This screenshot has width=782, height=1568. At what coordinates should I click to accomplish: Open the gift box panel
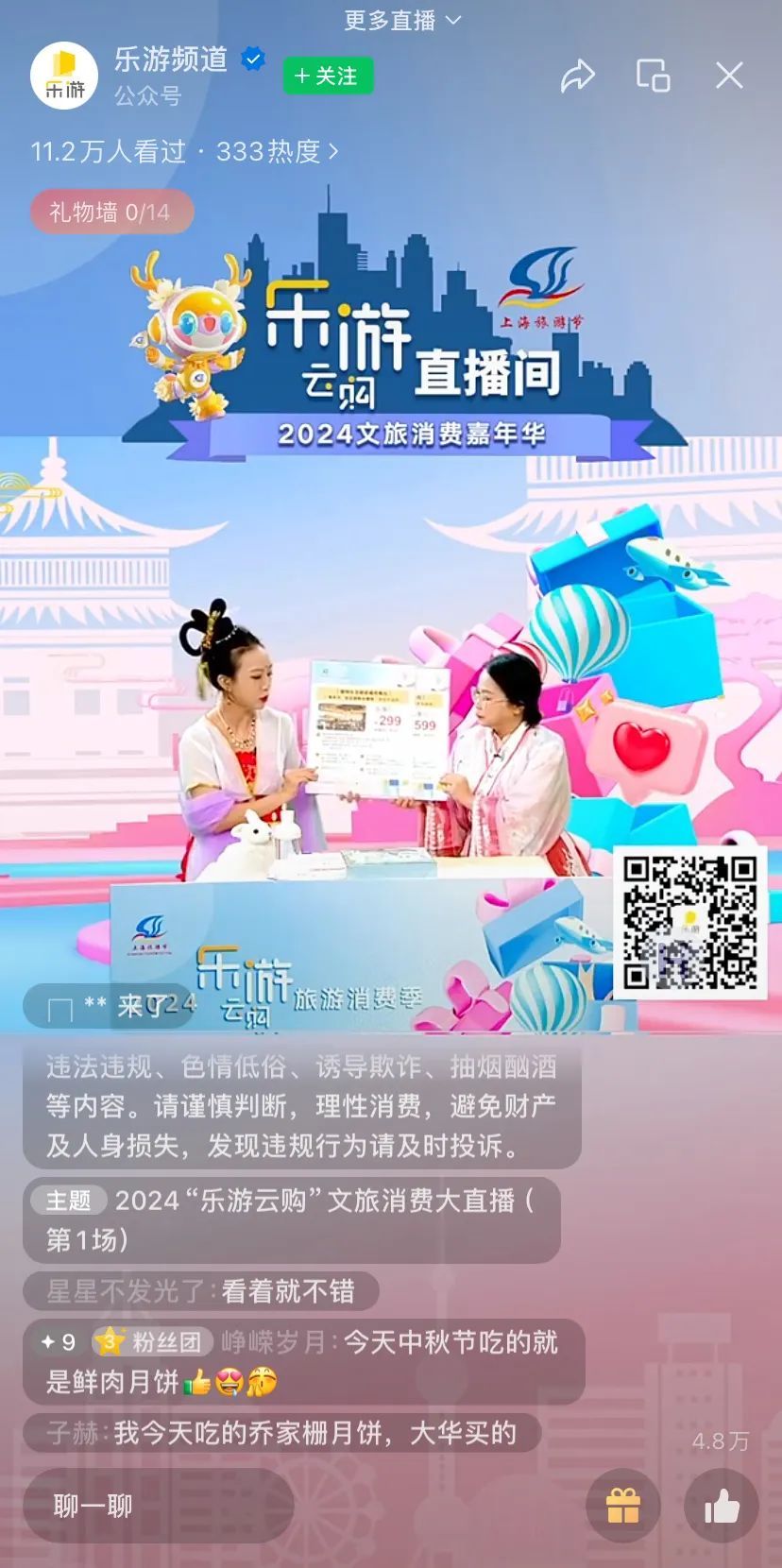tap(622, 1506)
